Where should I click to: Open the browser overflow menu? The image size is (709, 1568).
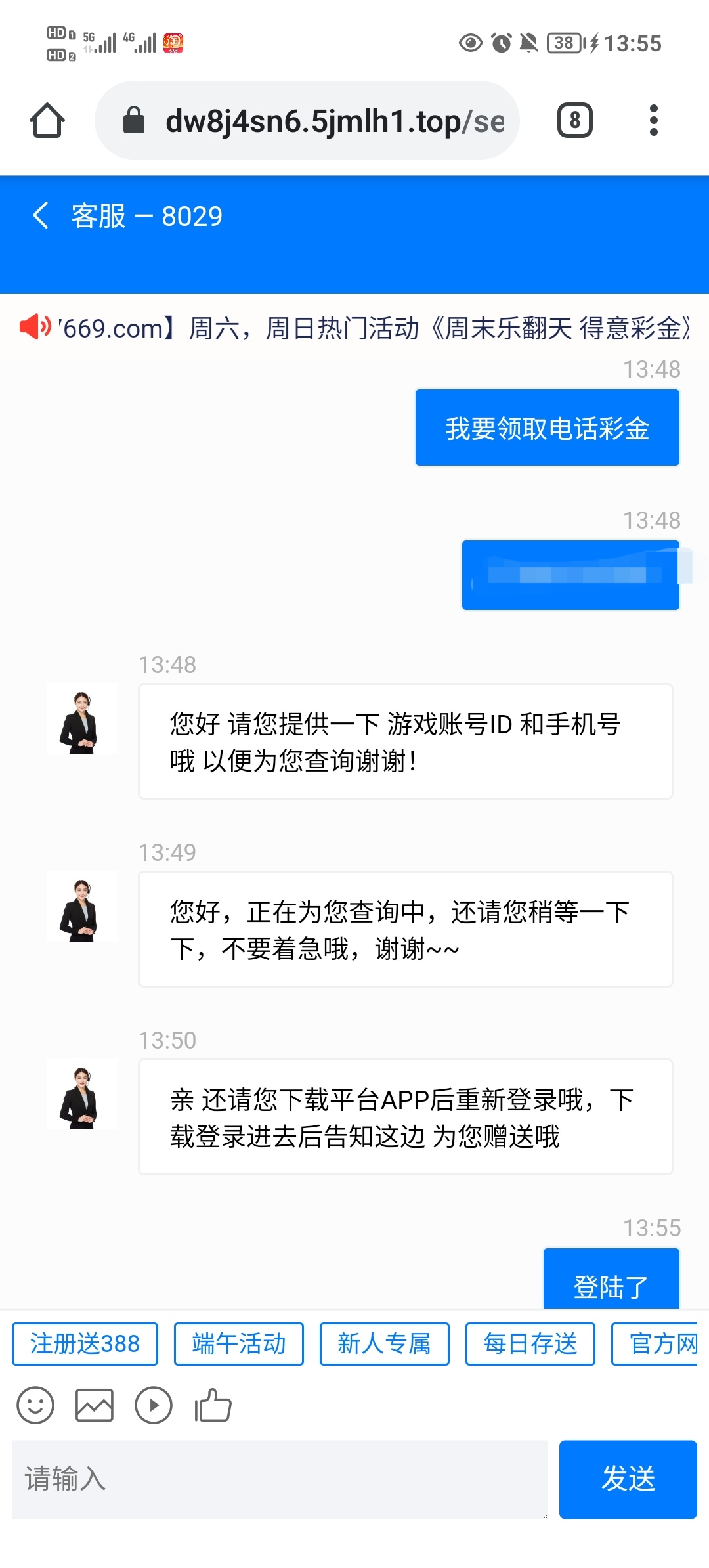pyautogui.click(x=653, y=121)
